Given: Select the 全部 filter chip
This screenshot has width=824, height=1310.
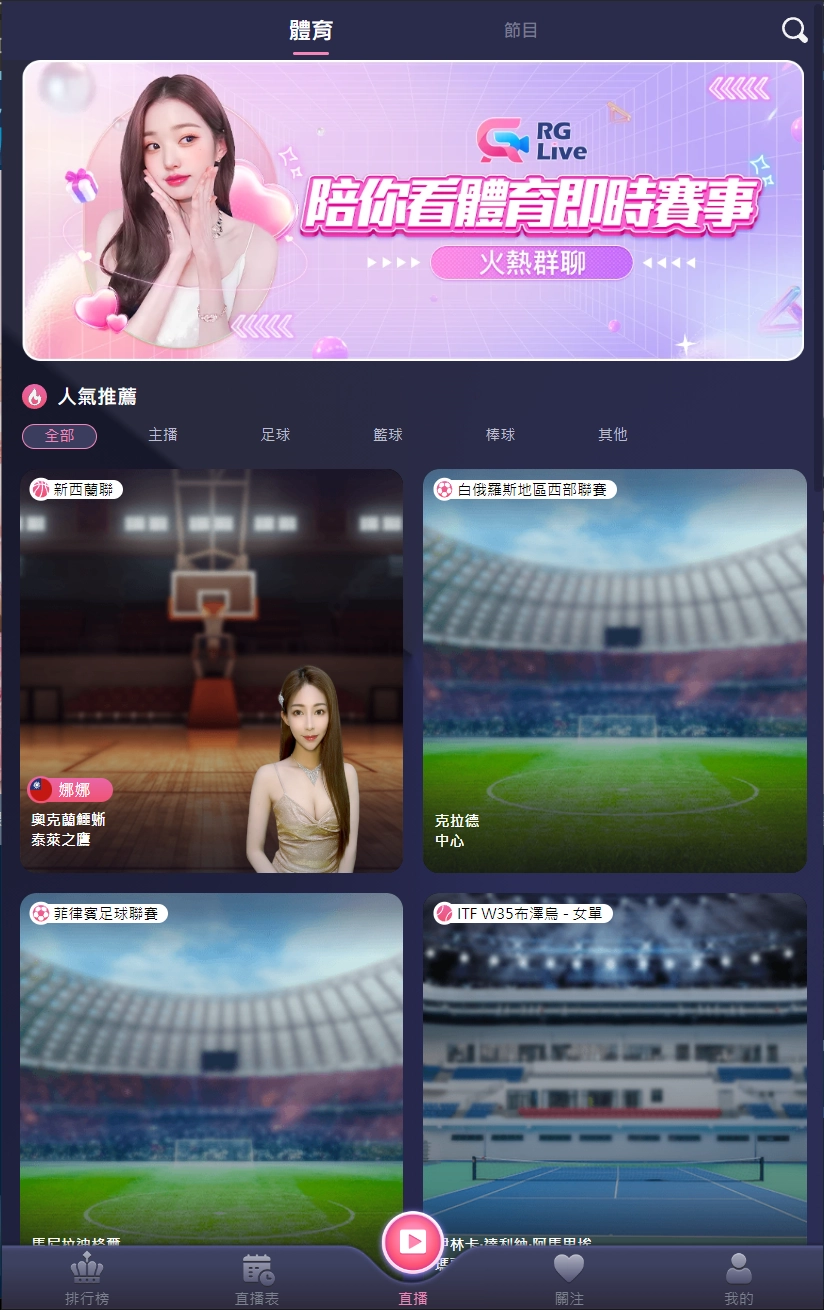Looking at the screenshot, I should coord(59,436).
